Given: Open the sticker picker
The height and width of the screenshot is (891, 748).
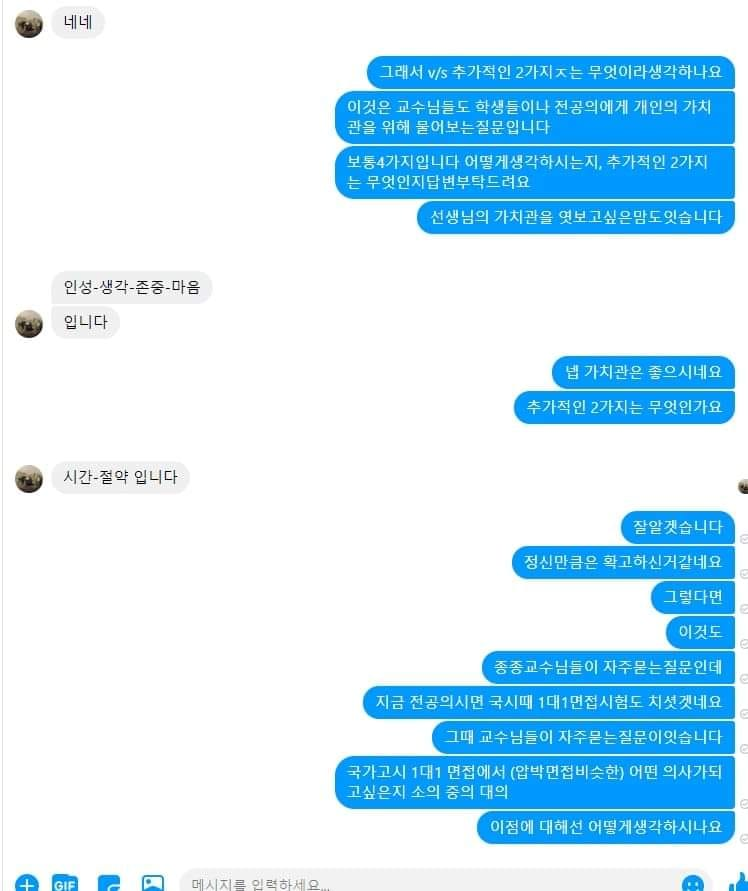Looking at the screenshot, I should (109, 884).
